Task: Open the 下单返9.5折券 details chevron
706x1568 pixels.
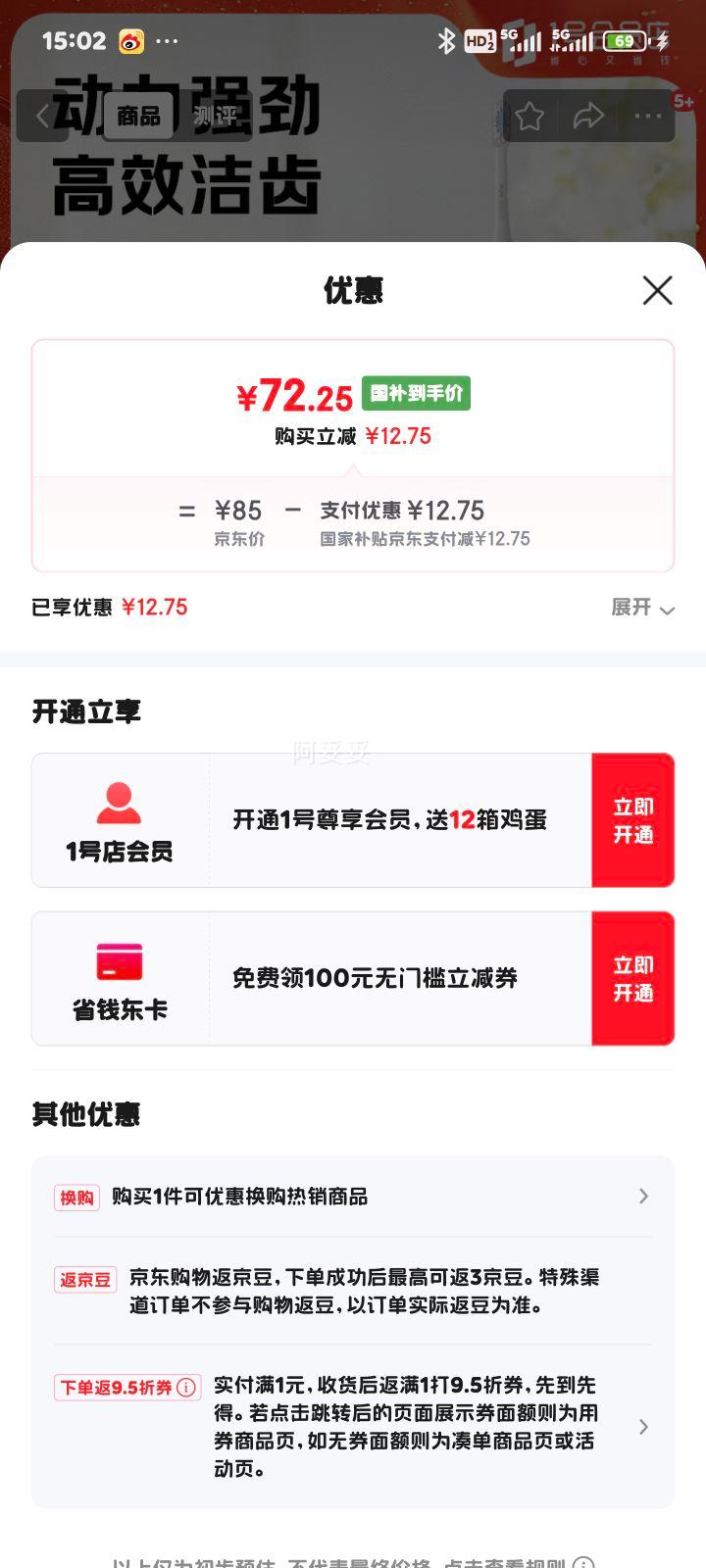Action: [643, 1427]
